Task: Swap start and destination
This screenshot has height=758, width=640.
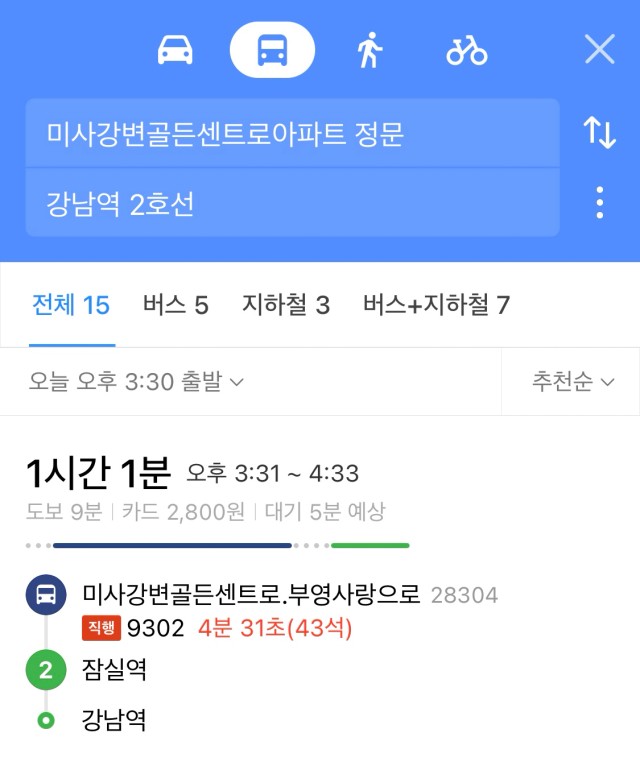Action: [599, 133]
